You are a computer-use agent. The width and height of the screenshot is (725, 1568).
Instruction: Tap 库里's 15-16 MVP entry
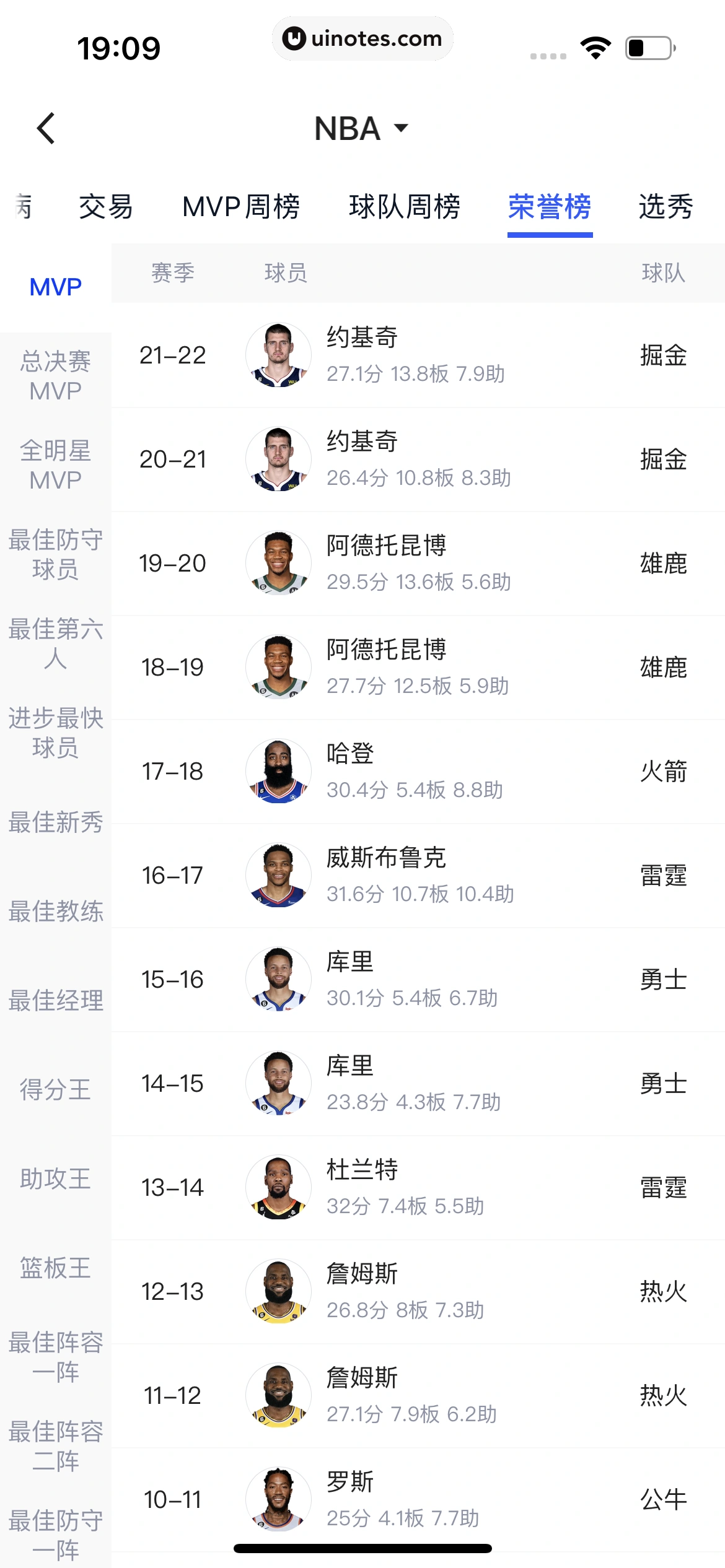click(415, 979)
